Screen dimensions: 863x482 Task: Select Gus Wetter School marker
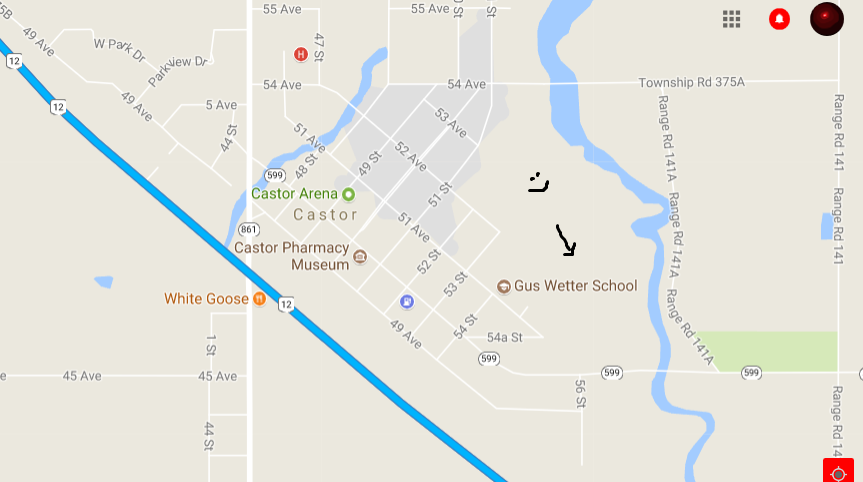coord(504,286)
